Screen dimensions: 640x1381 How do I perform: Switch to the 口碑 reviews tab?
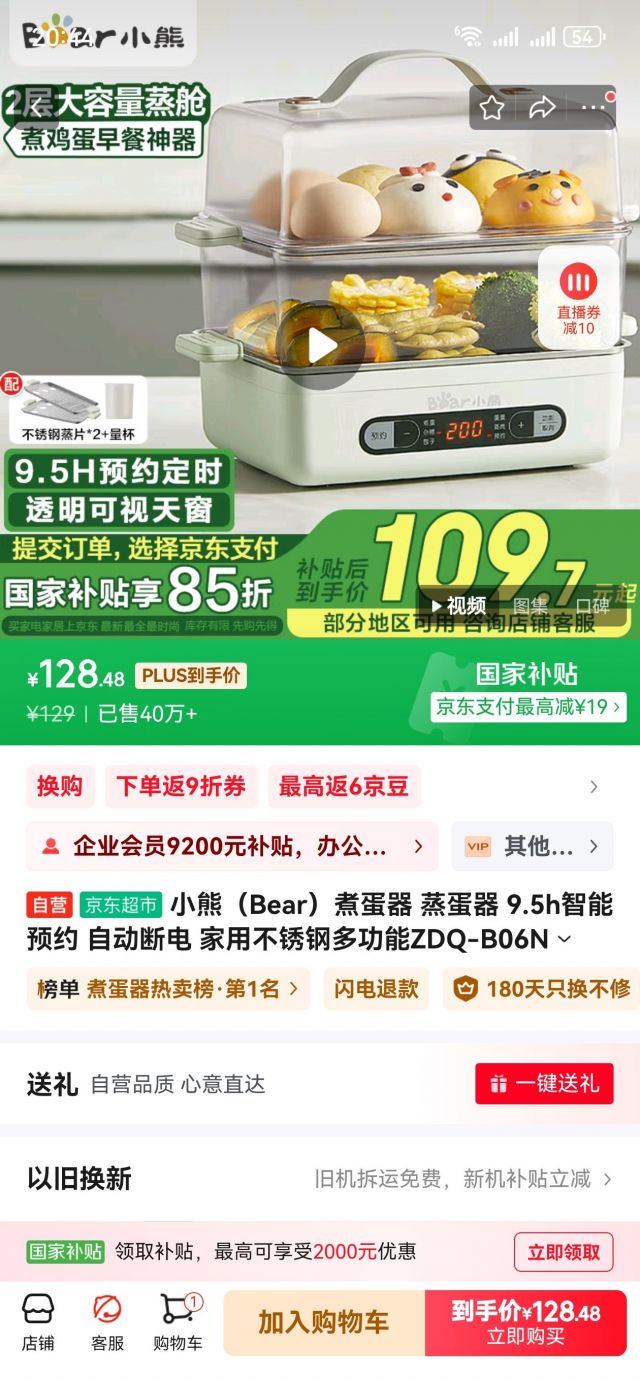pos(592,606)
